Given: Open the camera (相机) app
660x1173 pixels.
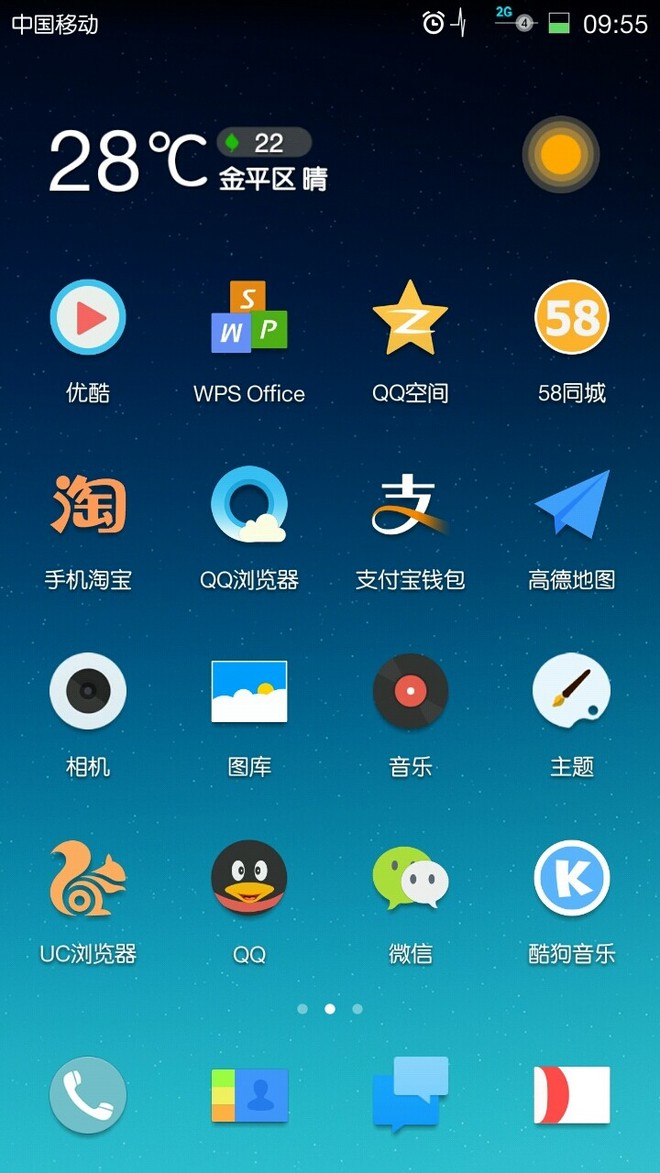Looking at the screenshot, I should pyautogui.click(x=88, y=691).
